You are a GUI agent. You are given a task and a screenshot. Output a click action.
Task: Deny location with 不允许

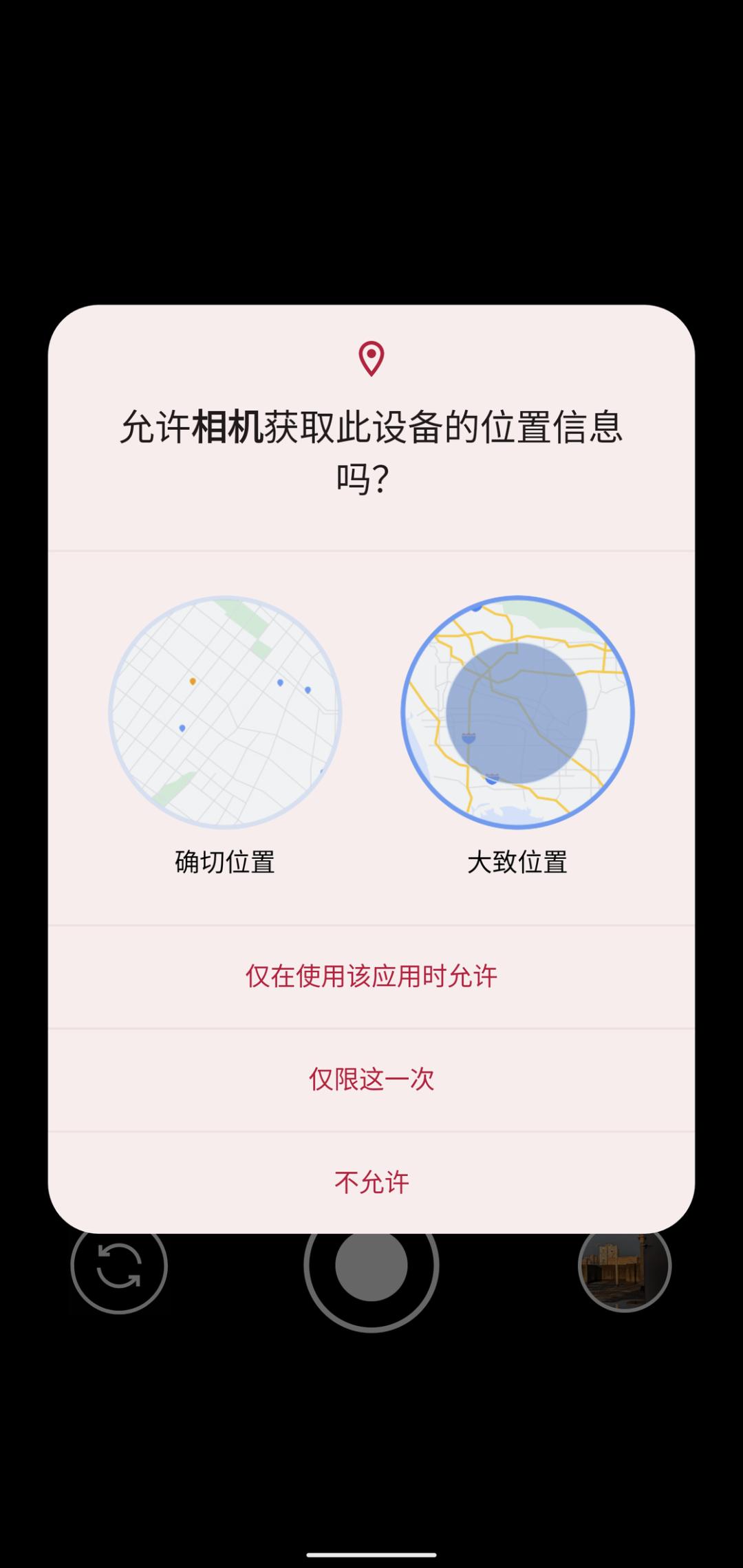(x=371, y=1183)
